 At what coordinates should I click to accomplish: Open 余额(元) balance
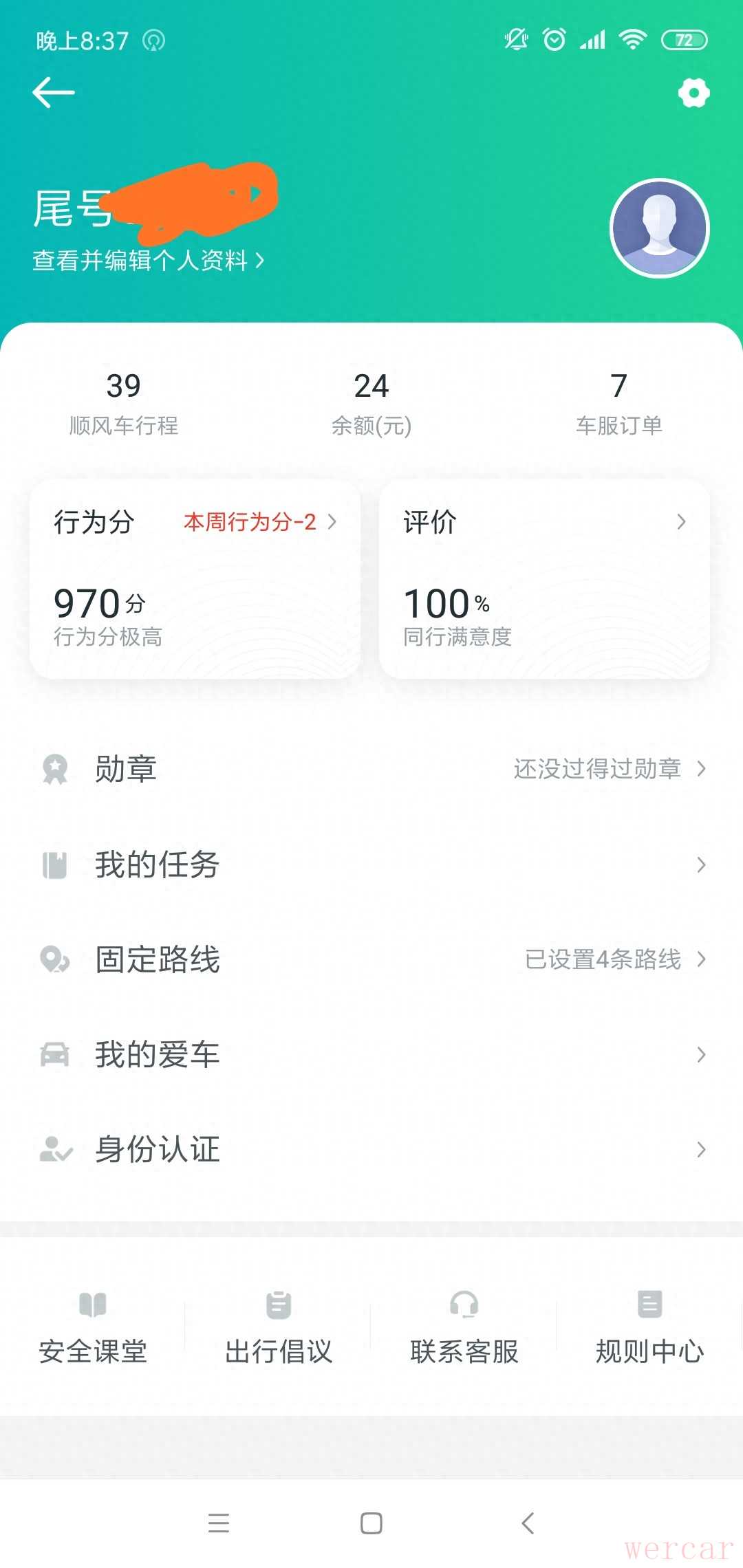371,403
